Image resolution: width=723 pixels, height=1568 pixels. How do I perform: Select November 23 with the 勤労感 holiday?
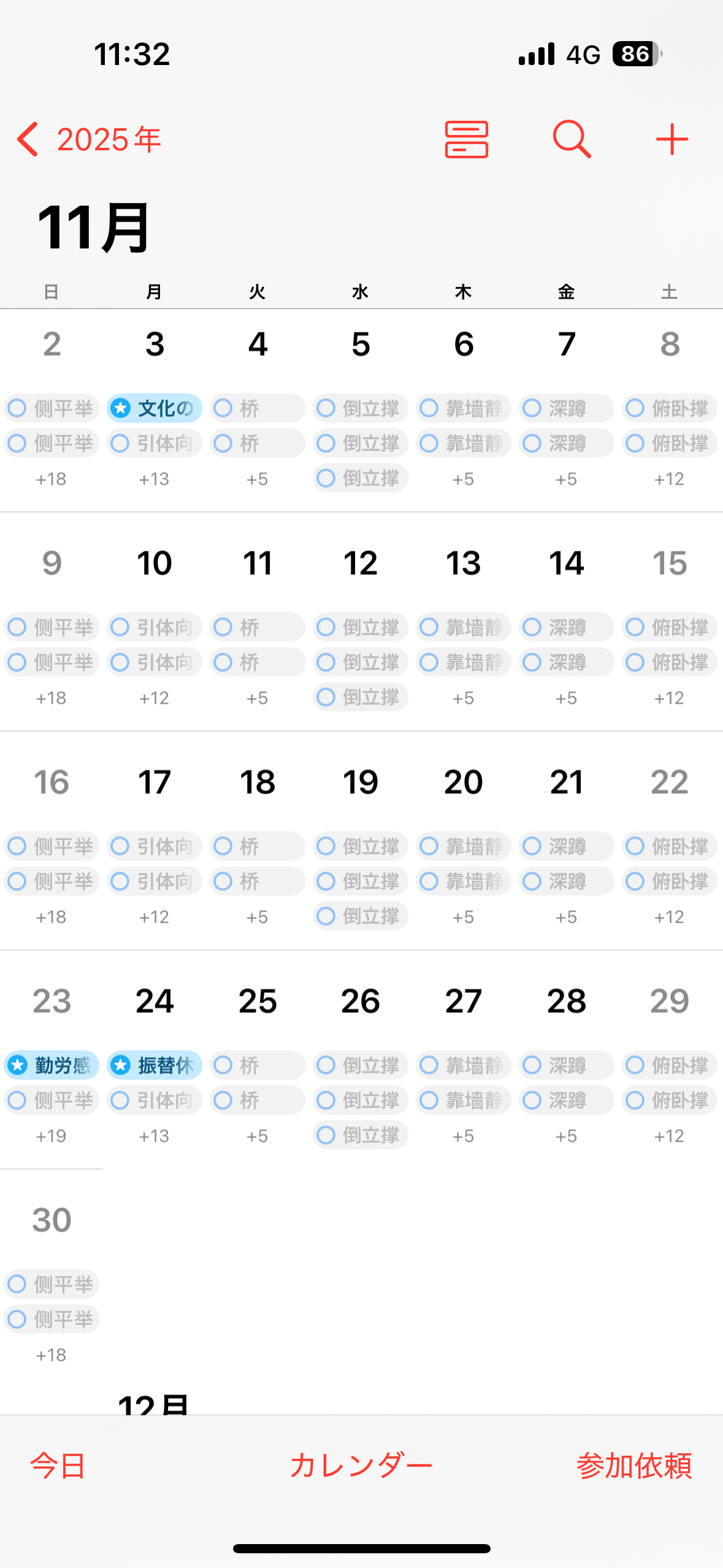(x=52, y=1001)
